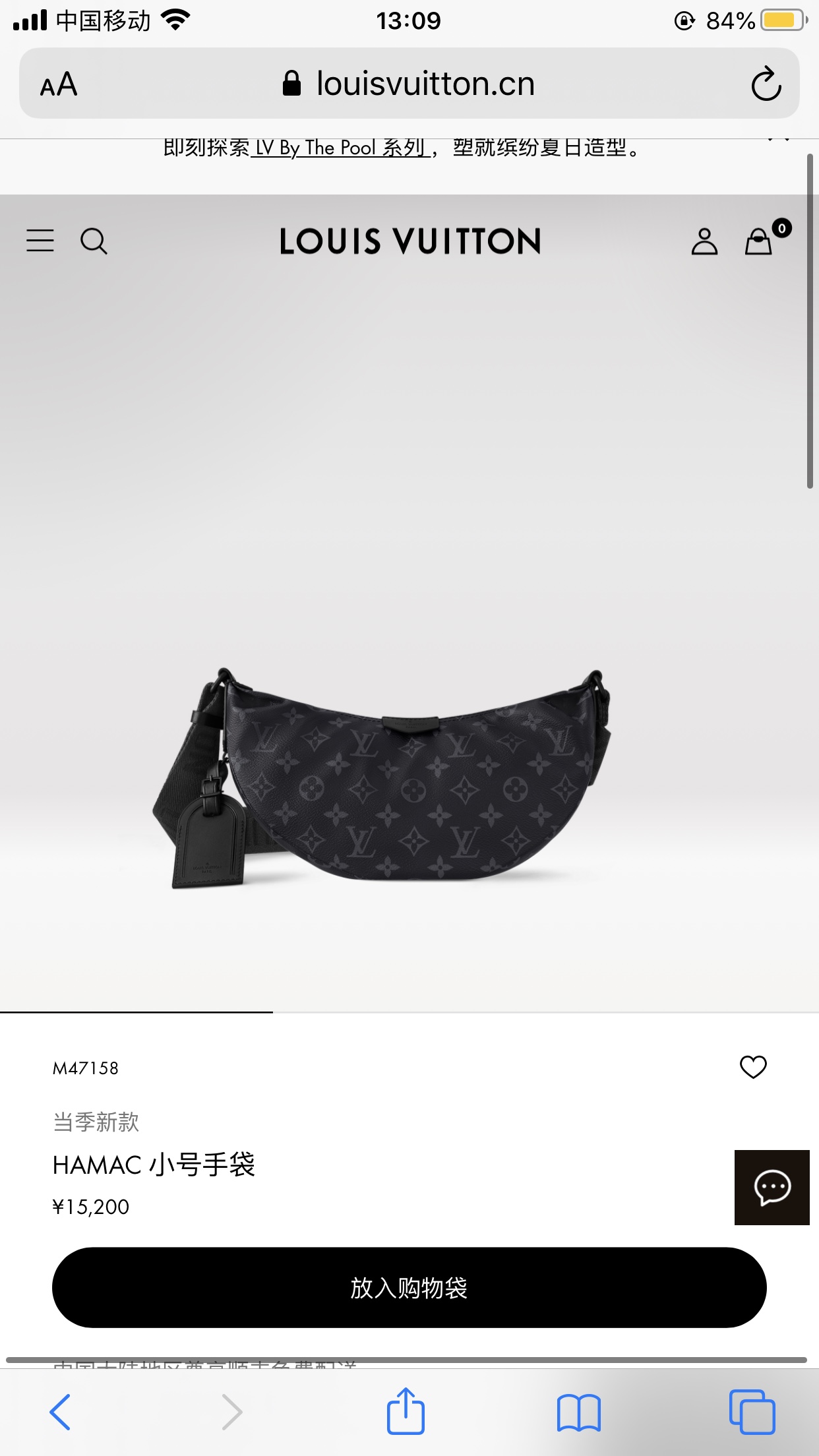This screenshot has height=1456, width=819.
Task: Open the hamburger navigation menu
Action: point(40,241)
